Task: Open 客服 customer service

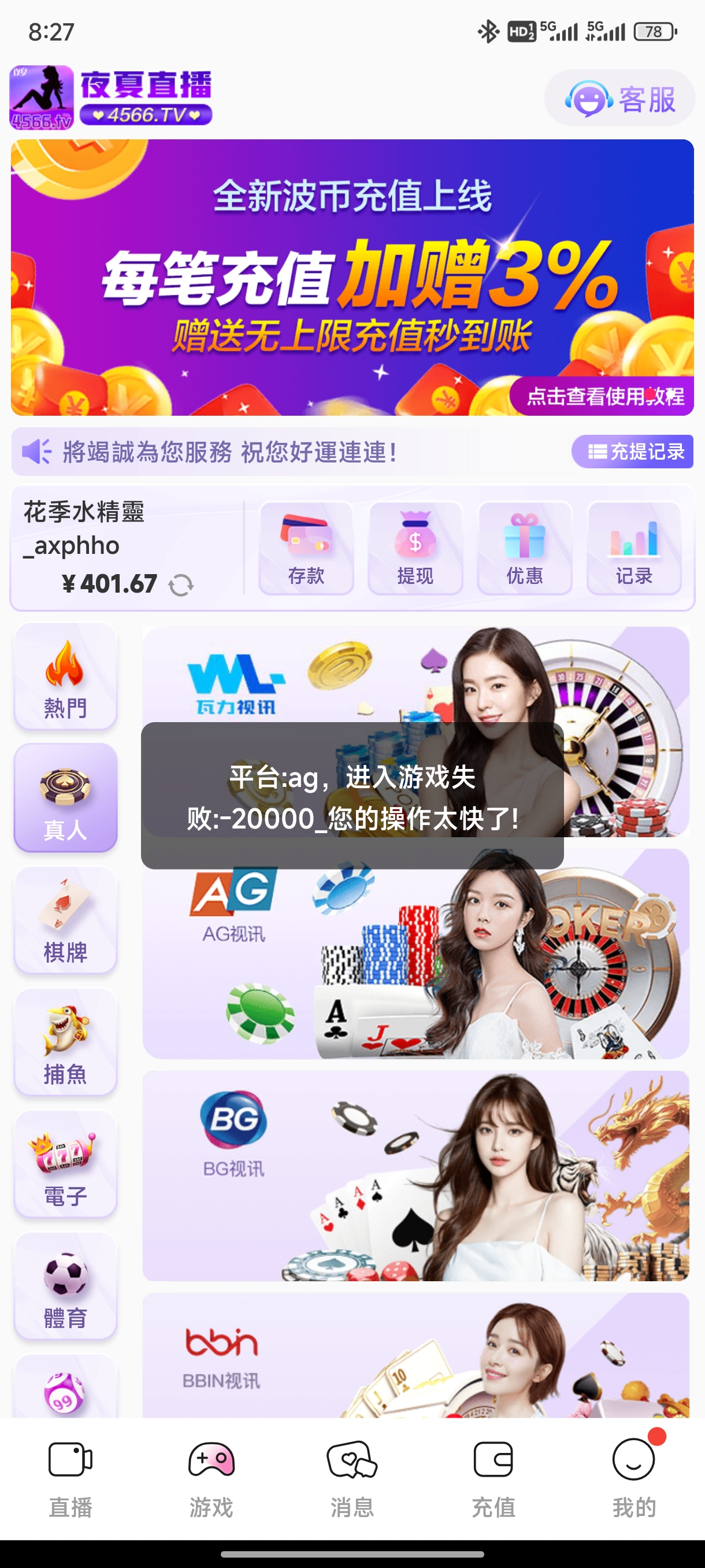Action: 619,99
